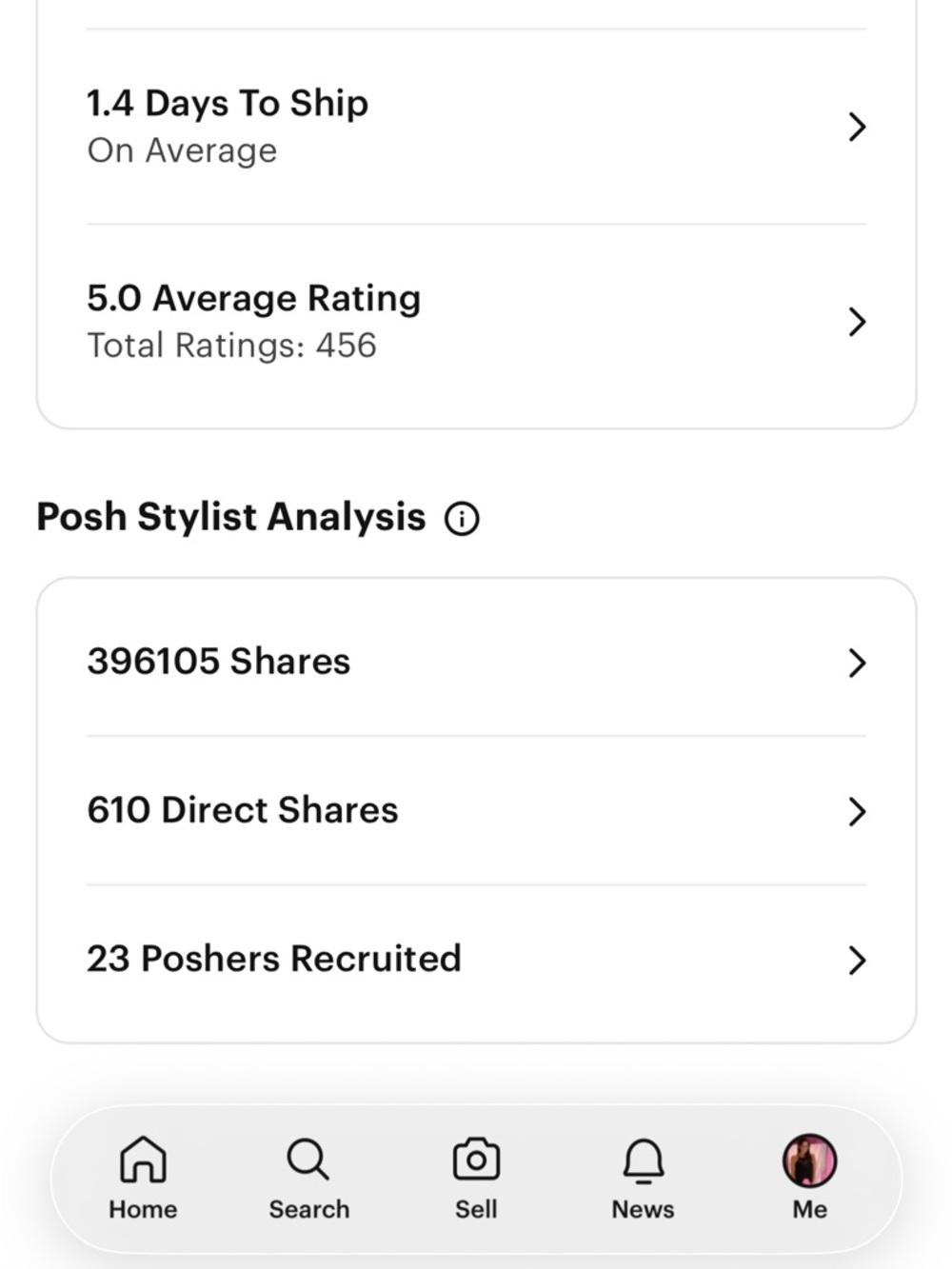
Task: View the 5.0 Average Rating details
Action: click(x=476, y=322)
